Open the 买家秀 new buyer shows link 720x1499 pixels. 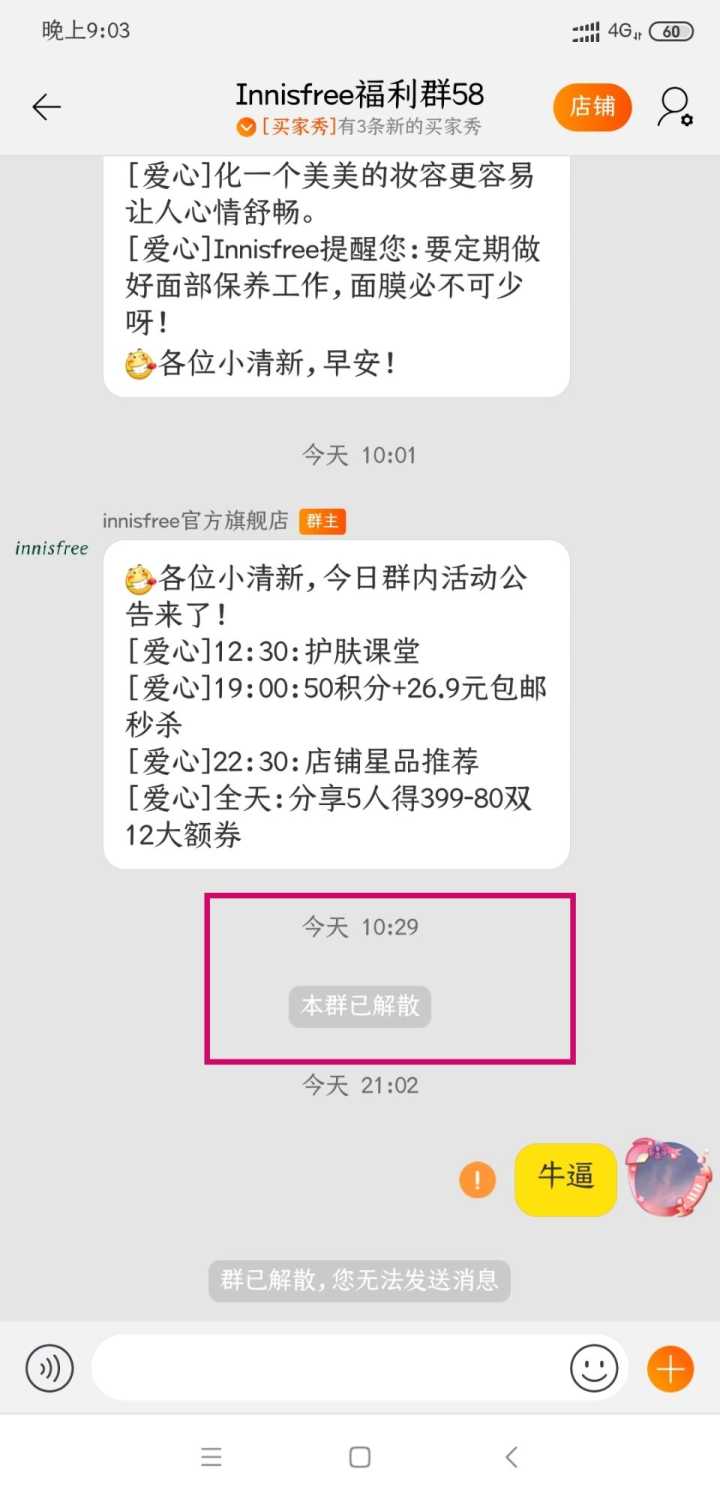360,127
